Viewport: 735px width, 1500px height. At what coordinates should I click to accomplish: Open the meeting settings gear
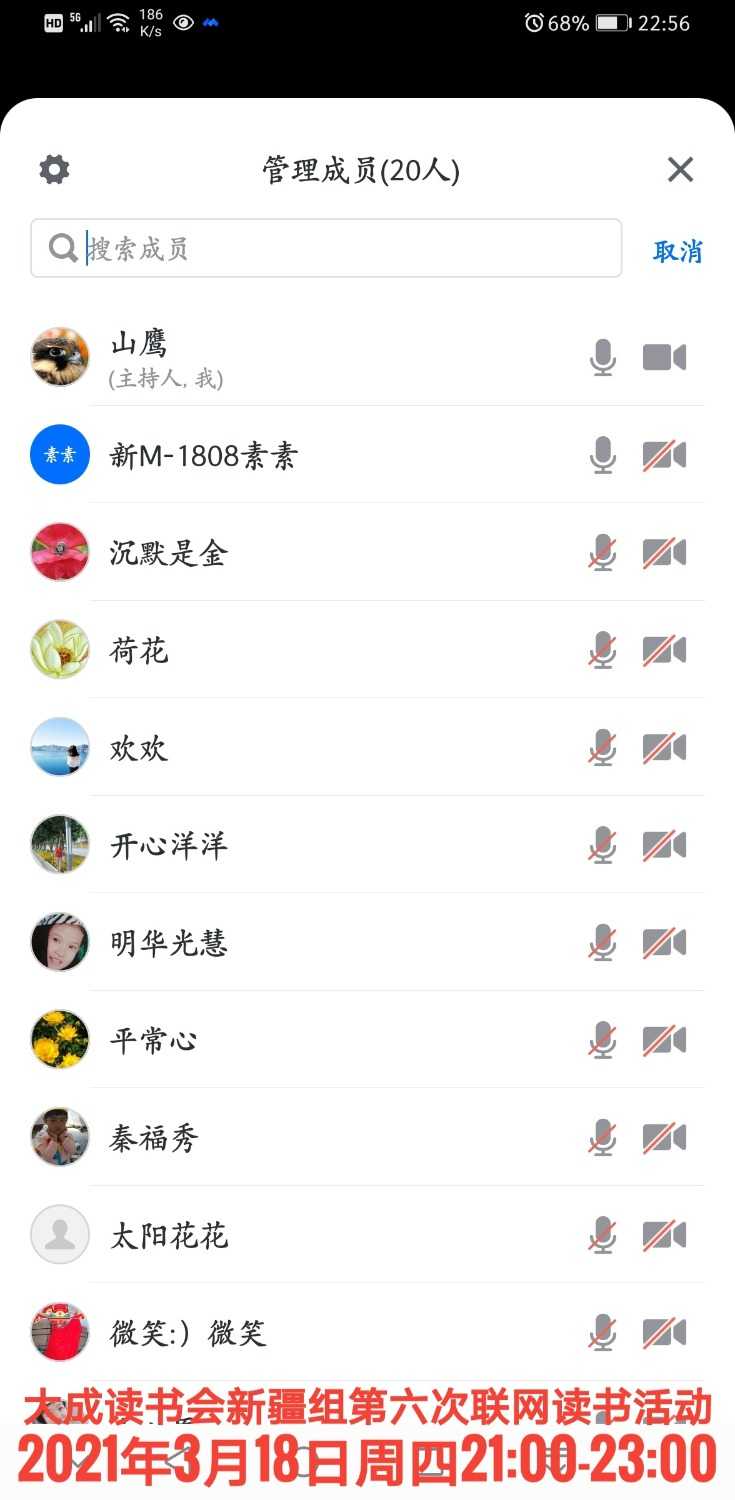53,168
